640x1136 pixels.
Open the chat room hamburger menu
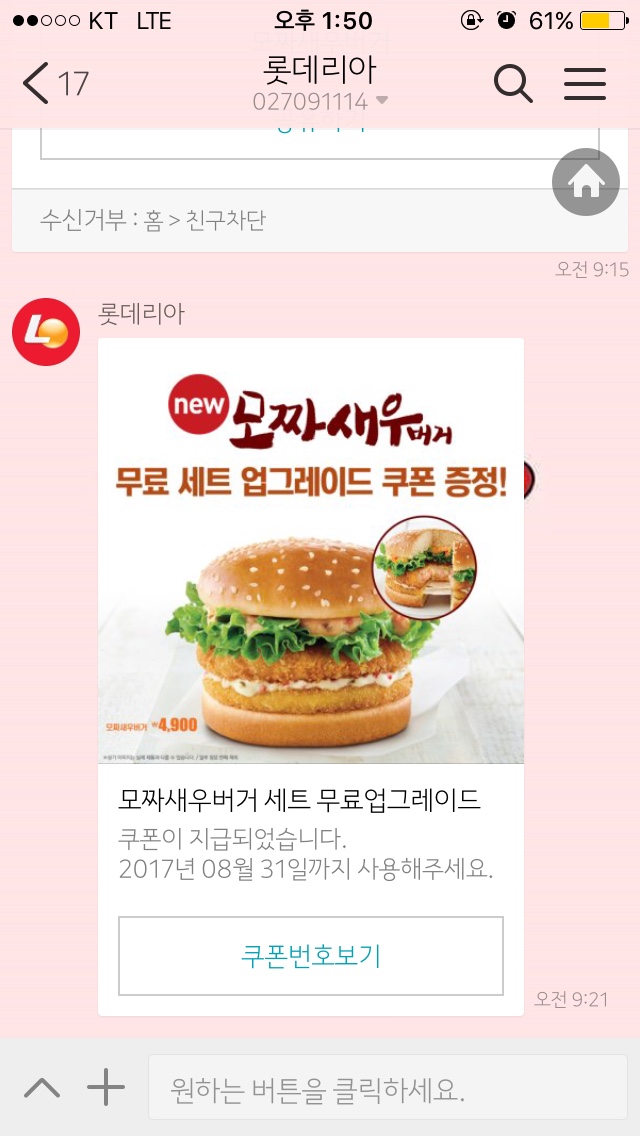pyautogui.click(x=585, y=84)
